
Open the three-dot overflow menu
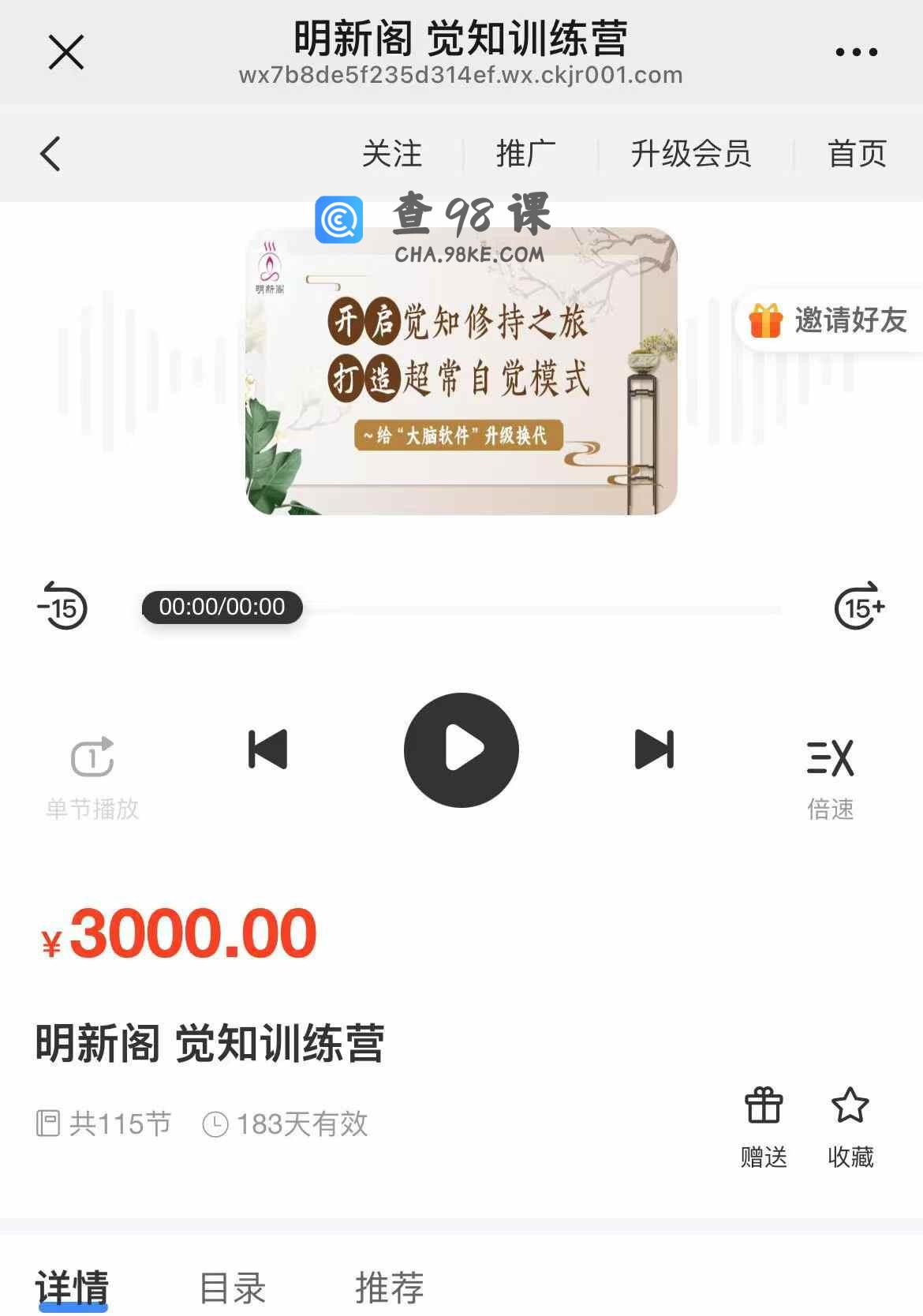856,53
